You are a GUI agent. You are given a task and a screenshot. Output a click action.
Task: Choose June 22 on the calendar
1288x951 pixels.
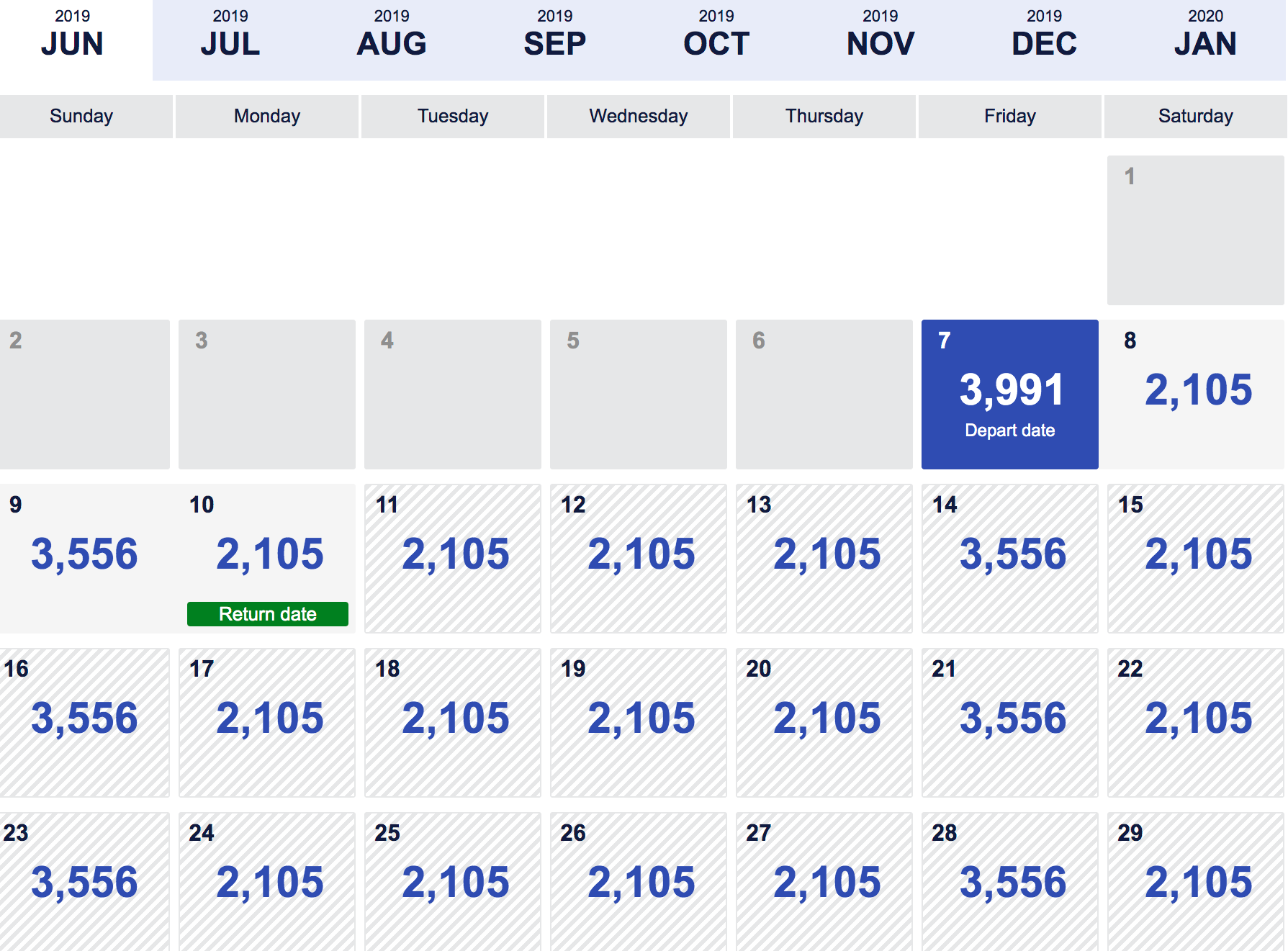(x=1195, y=722)
